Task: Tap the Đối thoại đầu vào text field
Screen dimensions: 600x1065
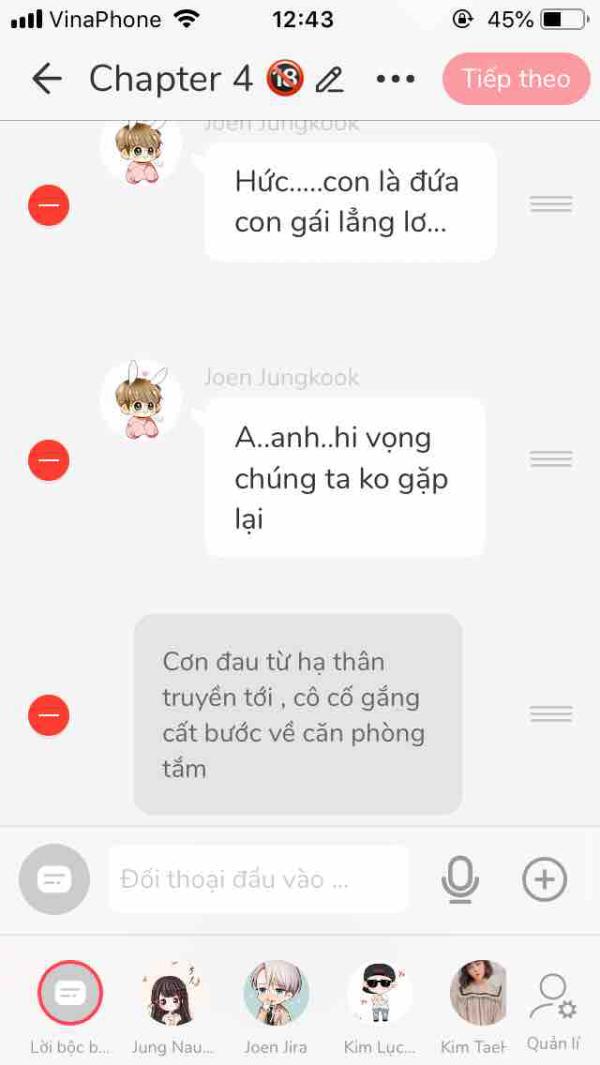Action: click(x=258, y=880)
